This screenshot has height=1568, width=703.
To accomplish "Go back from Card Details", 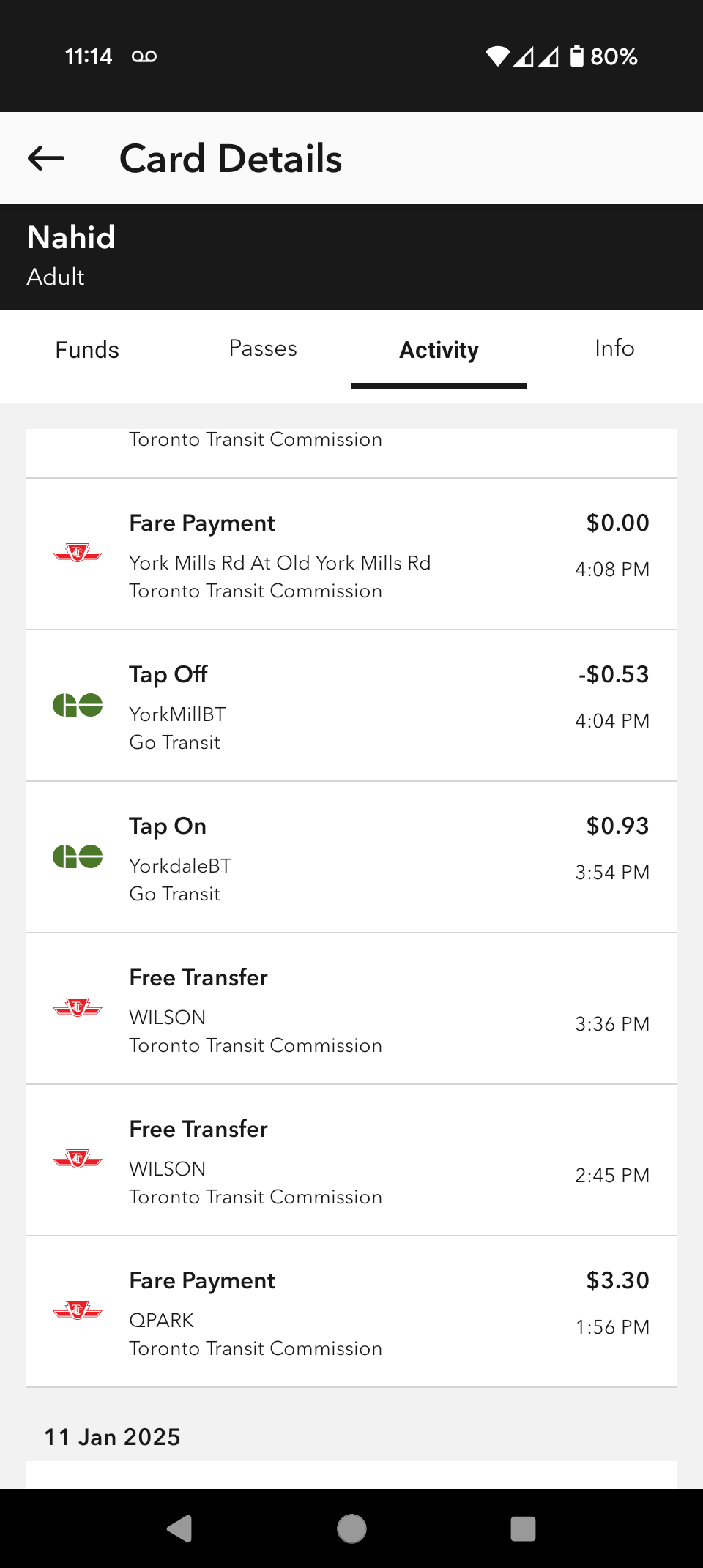I will (46, 158).
